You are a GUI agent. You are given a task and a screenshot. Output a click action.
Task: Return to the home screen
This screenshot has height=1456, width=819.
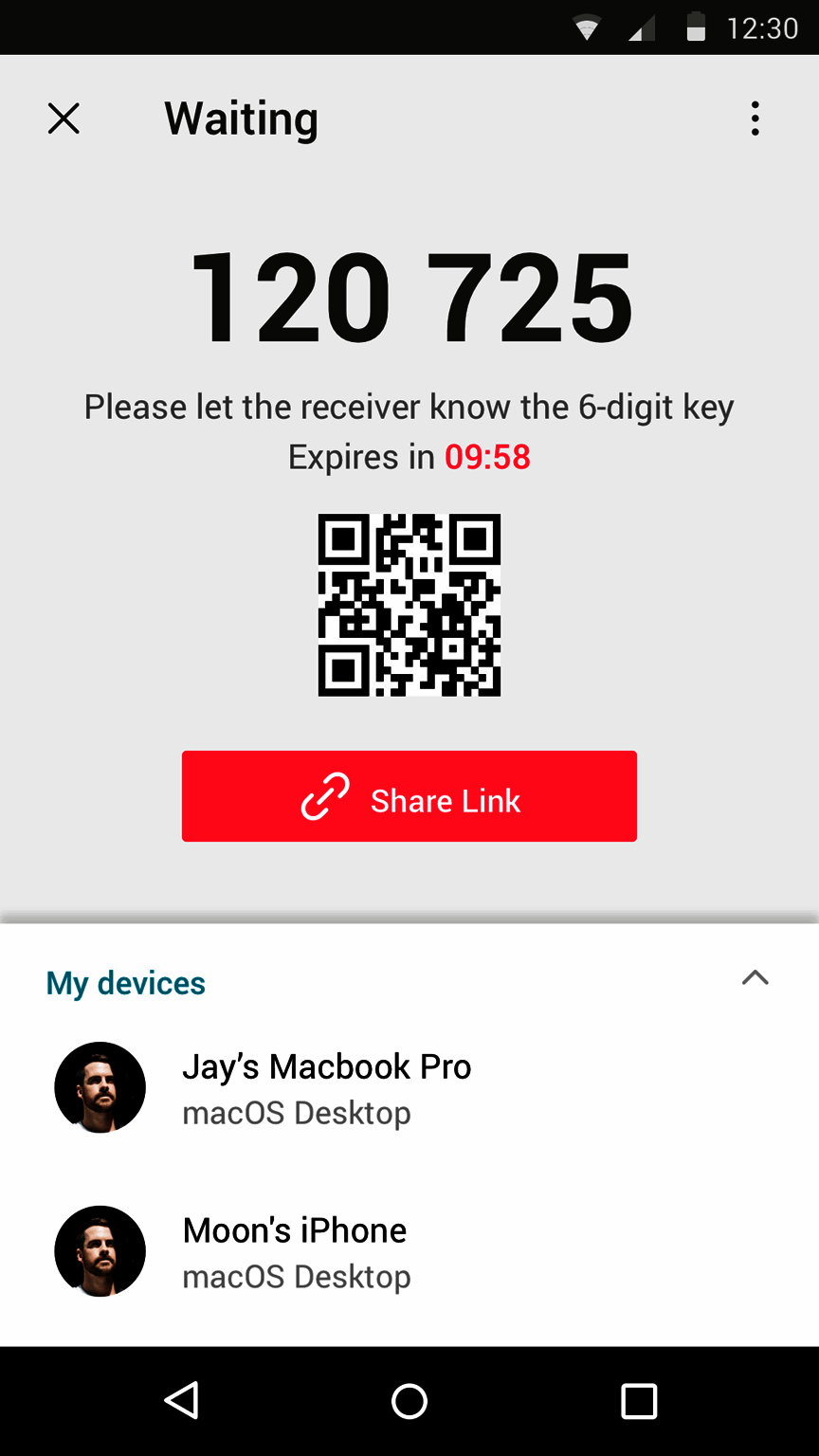pyautogui.click(x=409, y=1400)
